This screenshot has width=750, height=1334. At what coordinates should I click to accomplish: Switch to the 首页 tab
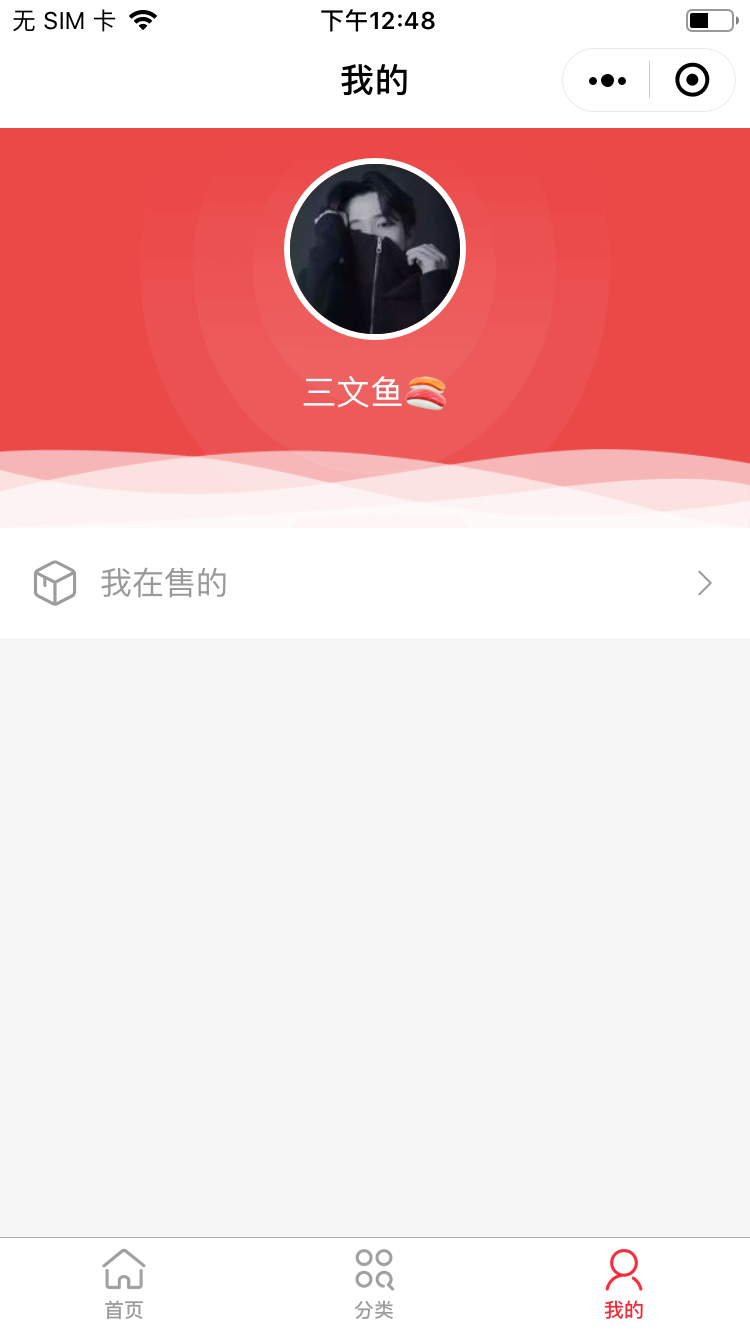pos(124,1284)
